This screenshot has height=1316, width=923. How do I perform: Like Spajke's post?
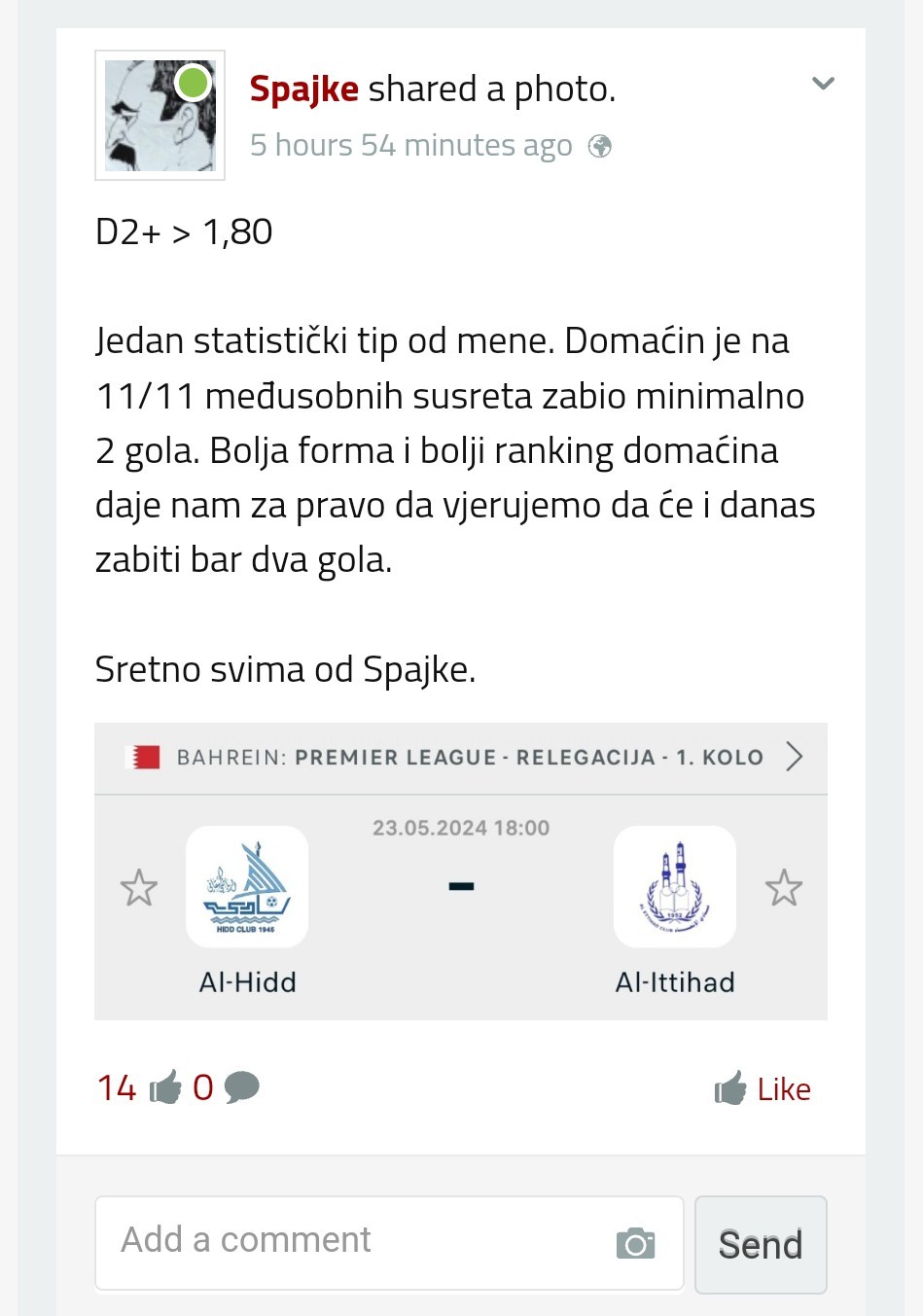click(763, 1088)
